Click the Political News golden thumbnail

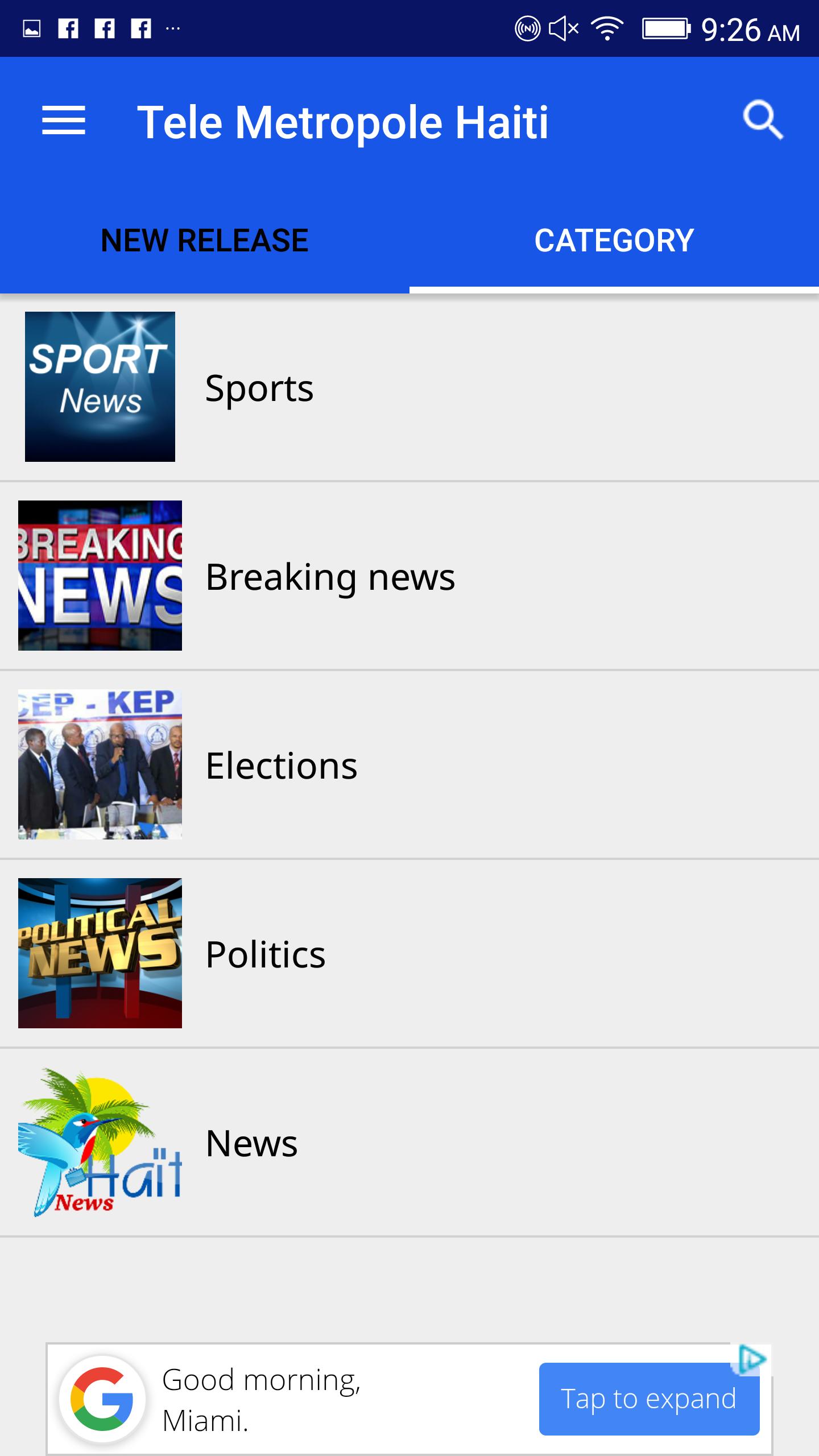coord(100,954)
